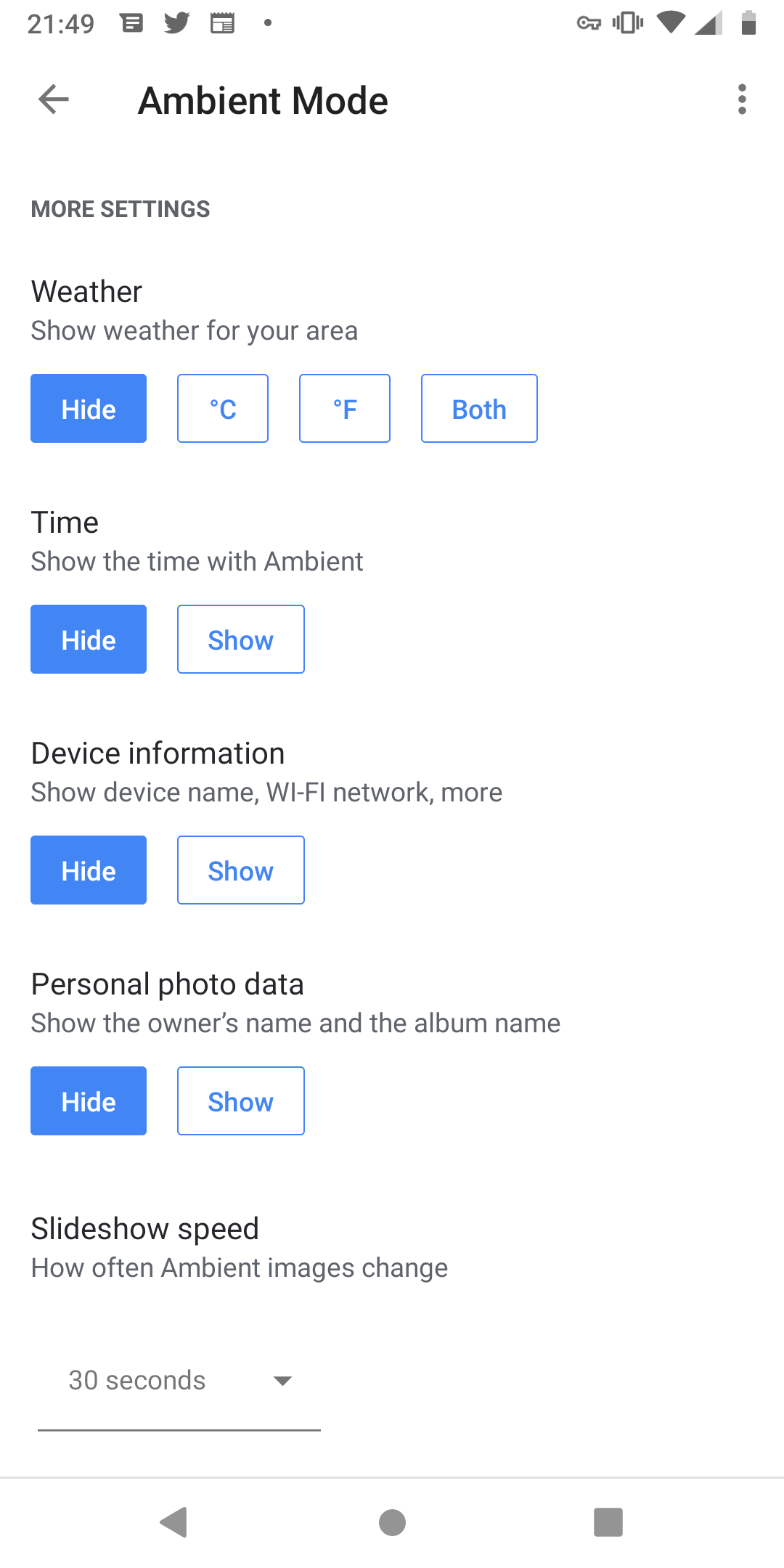This screenshot has width=784, height=1568.
Task: Select Hide for Personal photo data
Action: click(x=89, y=1101)
